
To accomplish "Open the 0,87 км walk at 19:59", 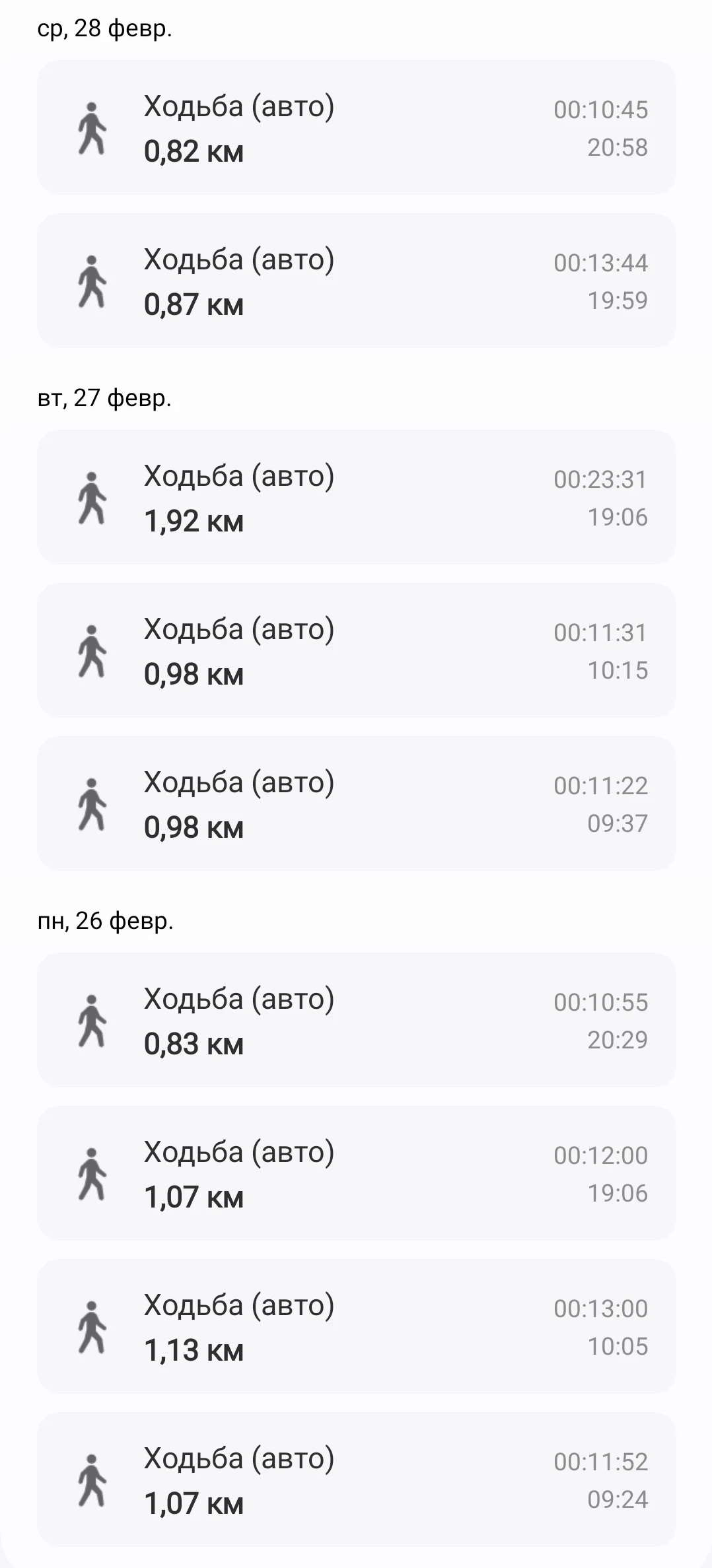I will coord(356,281).
